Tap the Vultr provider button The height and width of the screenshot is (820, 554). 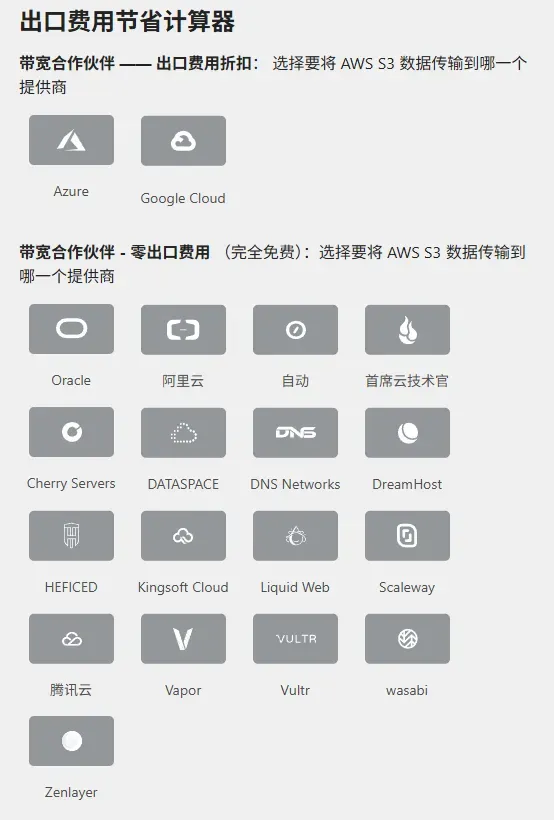click(295, 639)
